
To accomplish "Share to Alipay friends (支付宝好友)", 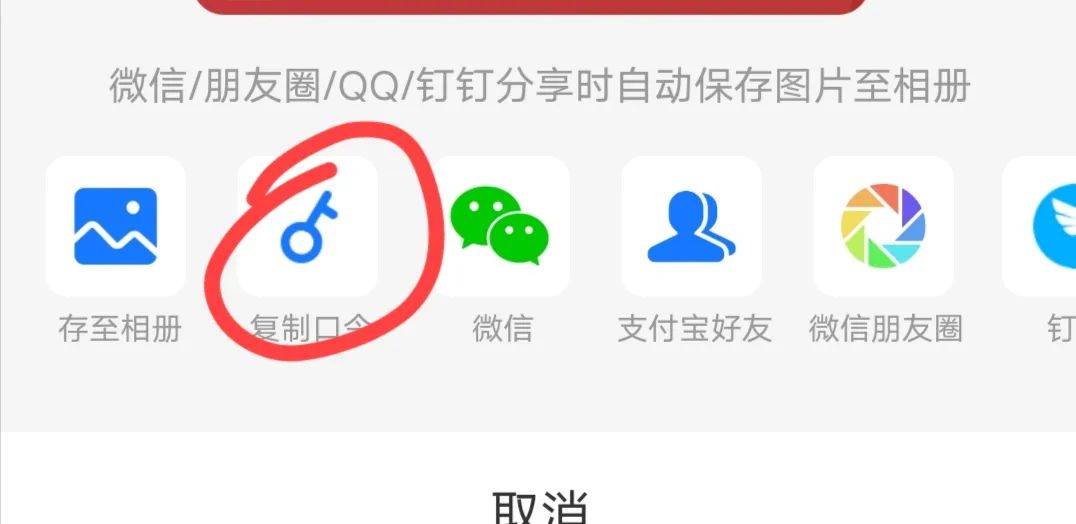I will pos(692,226).
